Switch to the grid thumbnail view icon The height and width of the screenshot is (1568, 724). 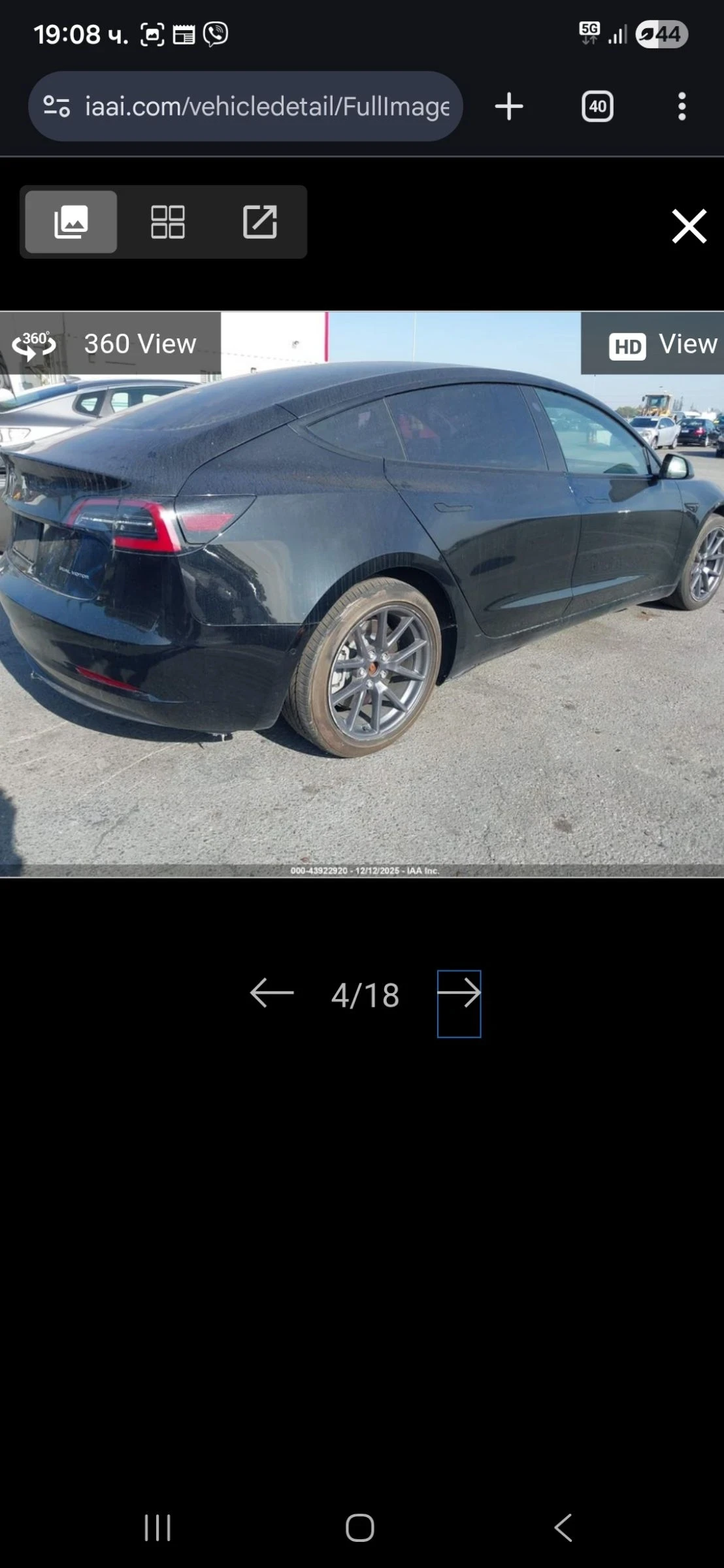tap(169, 221)
